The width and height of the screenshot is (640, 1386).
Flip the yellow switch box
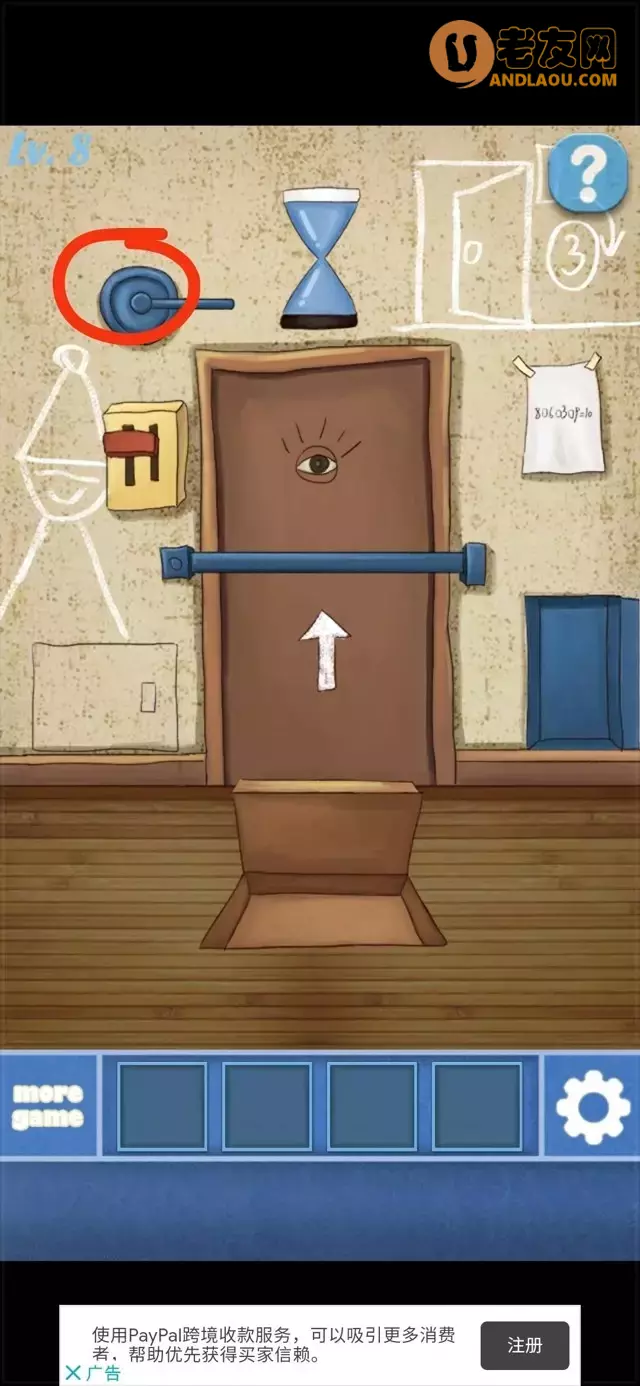pyautogui.click(x=144, y=454)
